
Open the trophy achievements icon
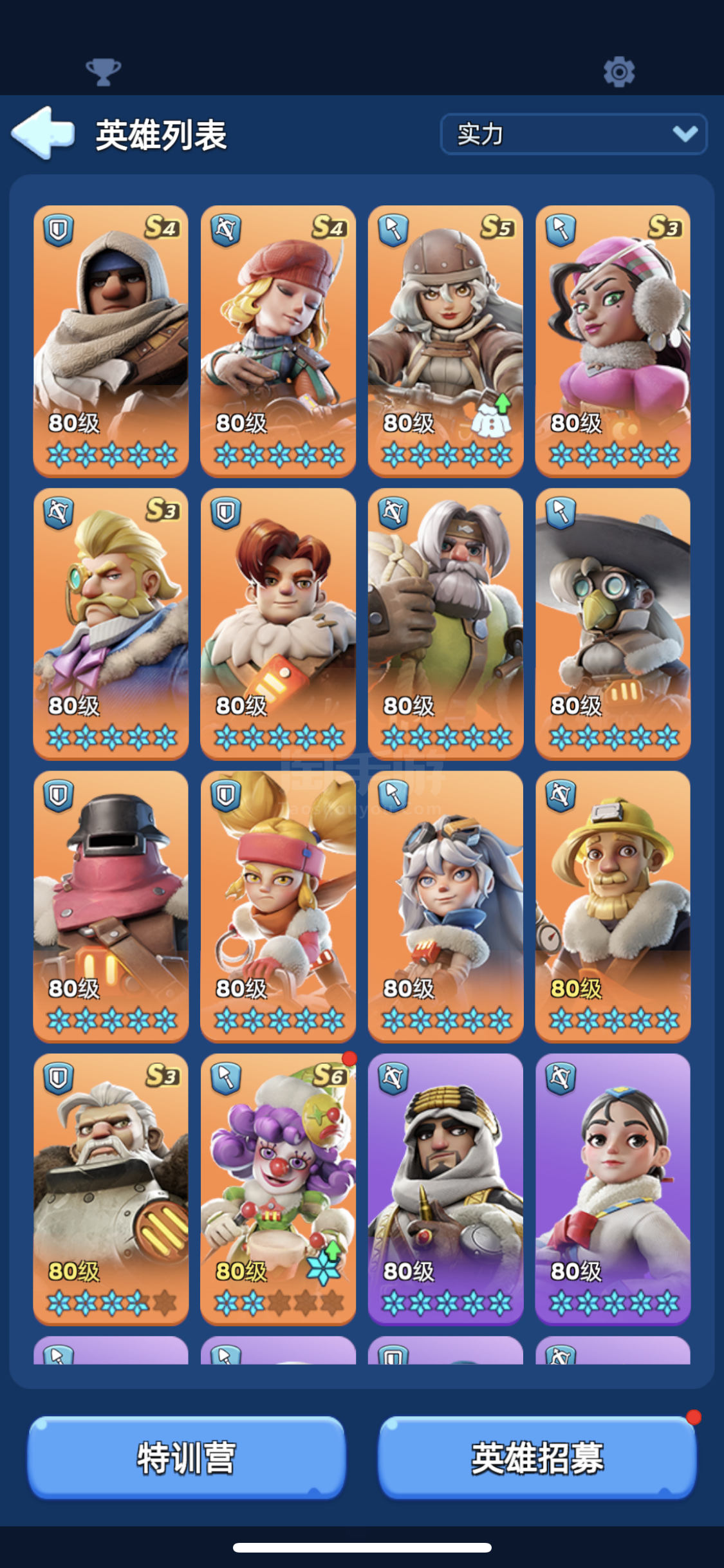click(x=103, y=71)
